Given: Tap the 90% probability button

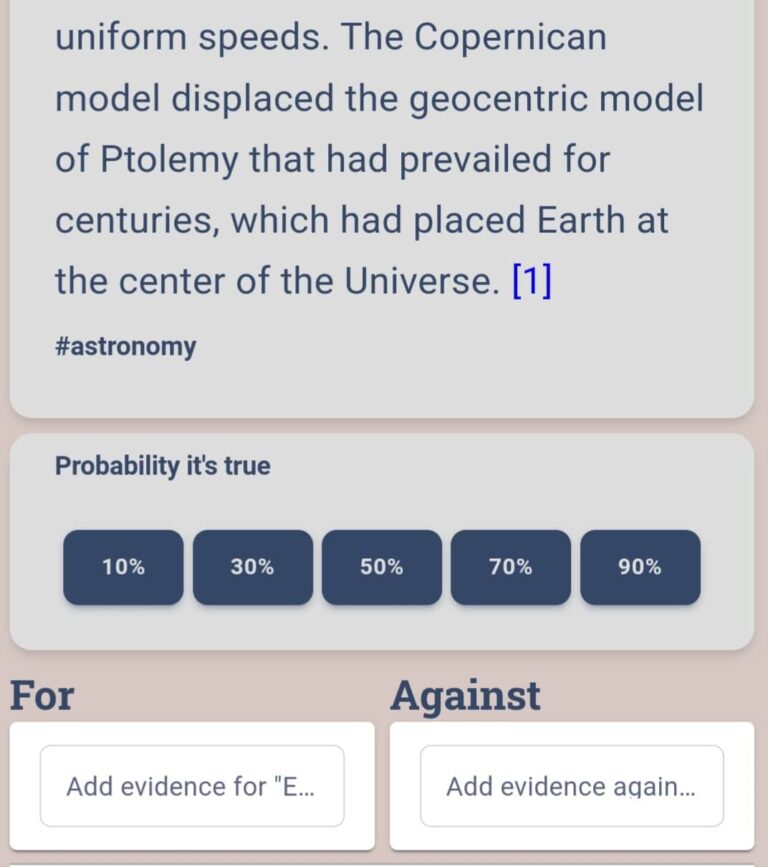Looking at the screenshot, I should 640,567.
